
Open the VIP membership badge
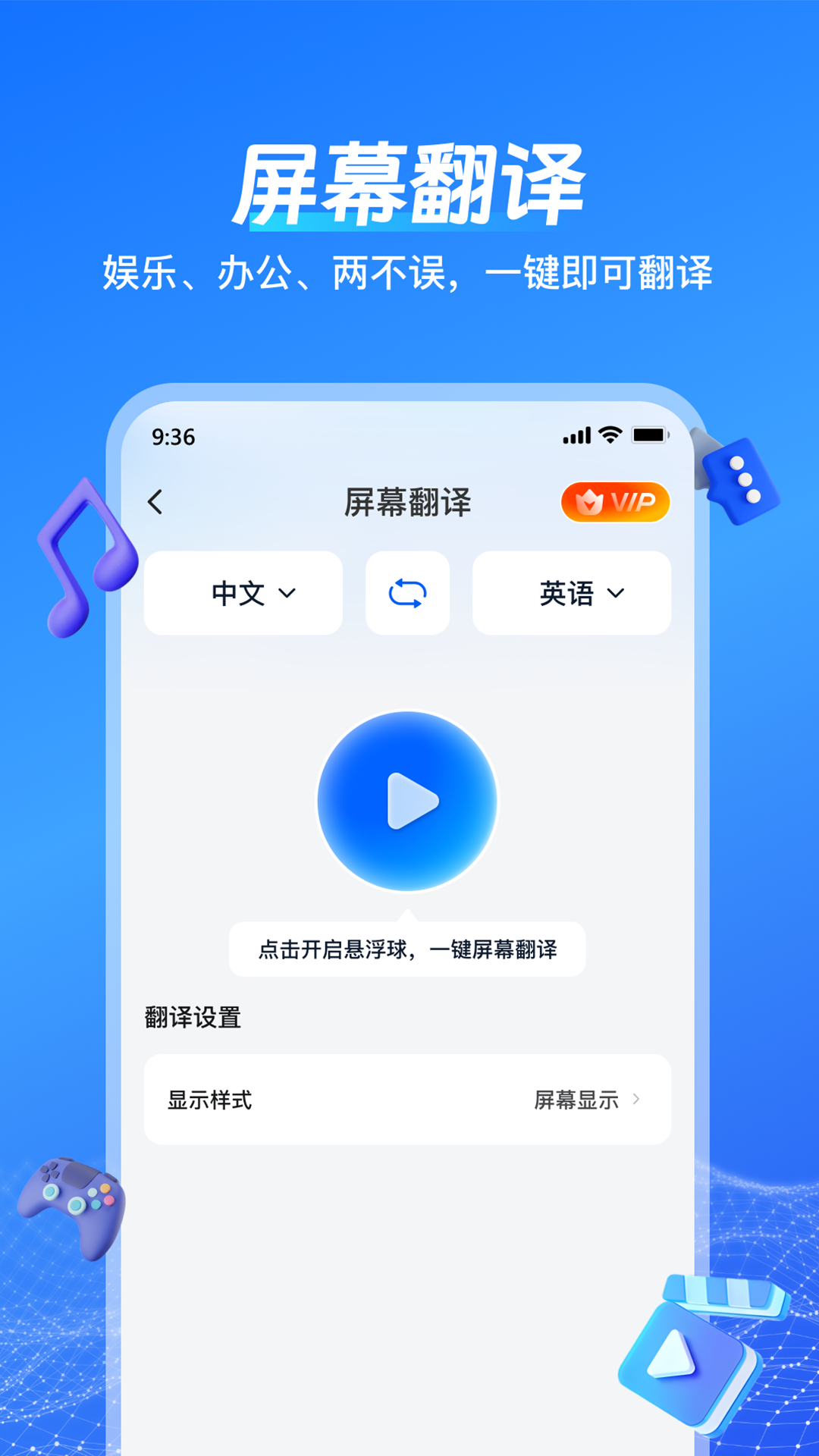[x=616, y=501]
